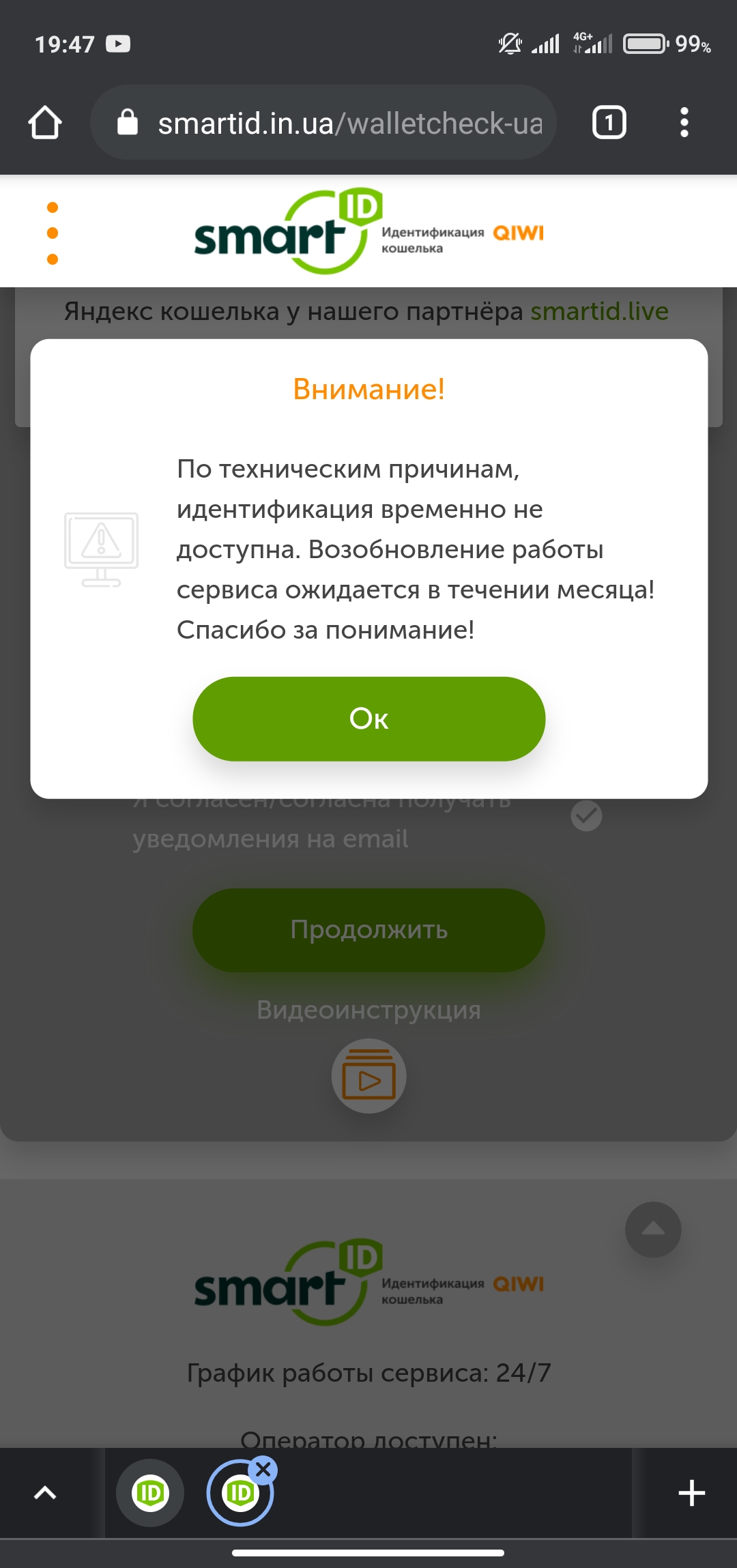Dismiss the warning dialog with Ок
Viewport: 737px width, 1568px height.
click(x=369, y=718)
